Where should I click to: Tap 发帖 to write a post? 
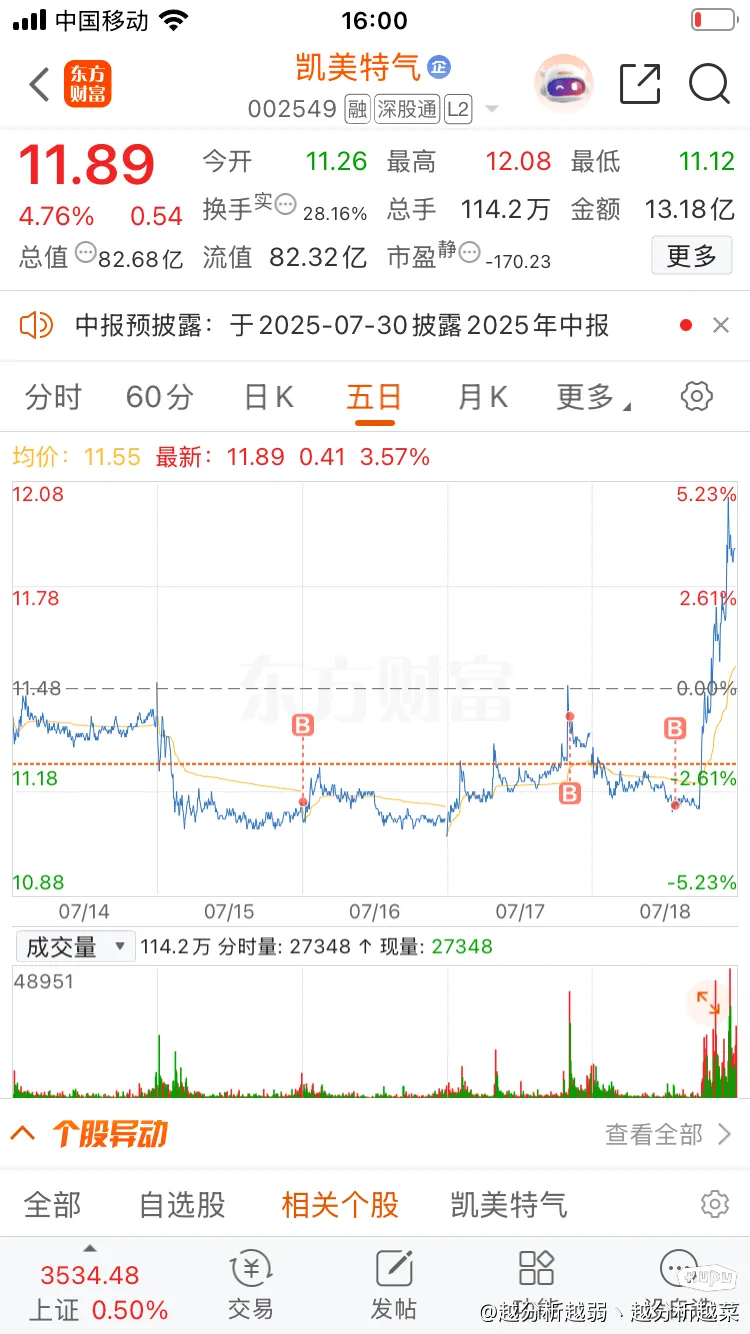394,1286
